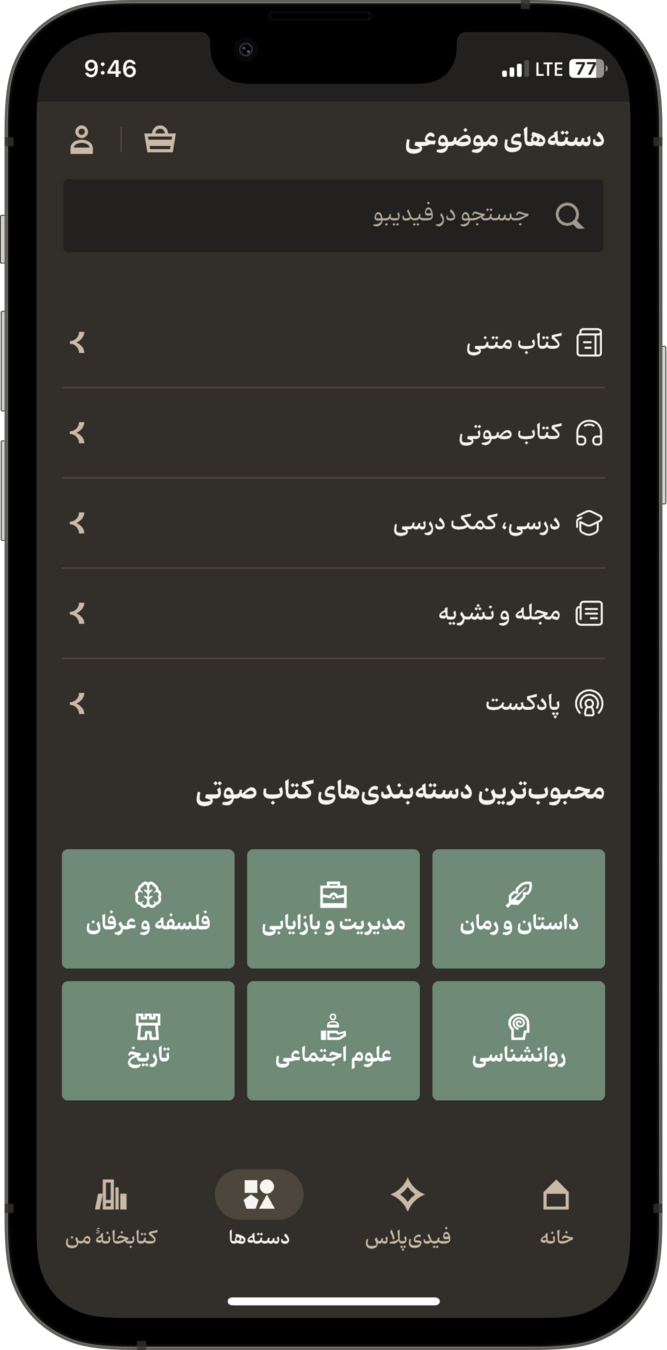Select the فلسفه و عرفان tile
Screen dimensions: 667x1350
click(x=148, y=909)
